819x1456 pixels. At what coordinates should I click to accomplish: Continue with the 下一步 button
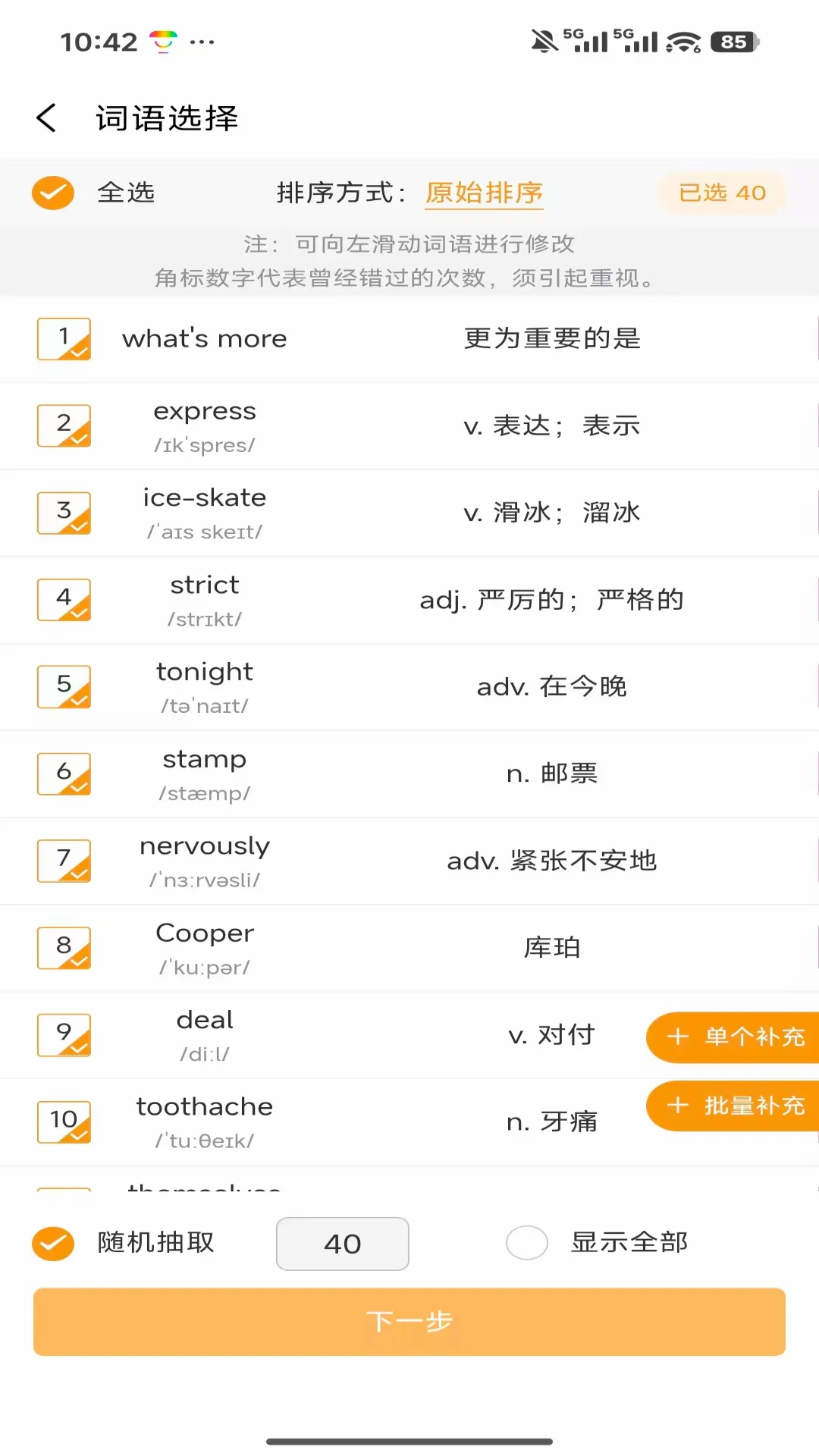pyautogui.click(x=409, y=1322)
